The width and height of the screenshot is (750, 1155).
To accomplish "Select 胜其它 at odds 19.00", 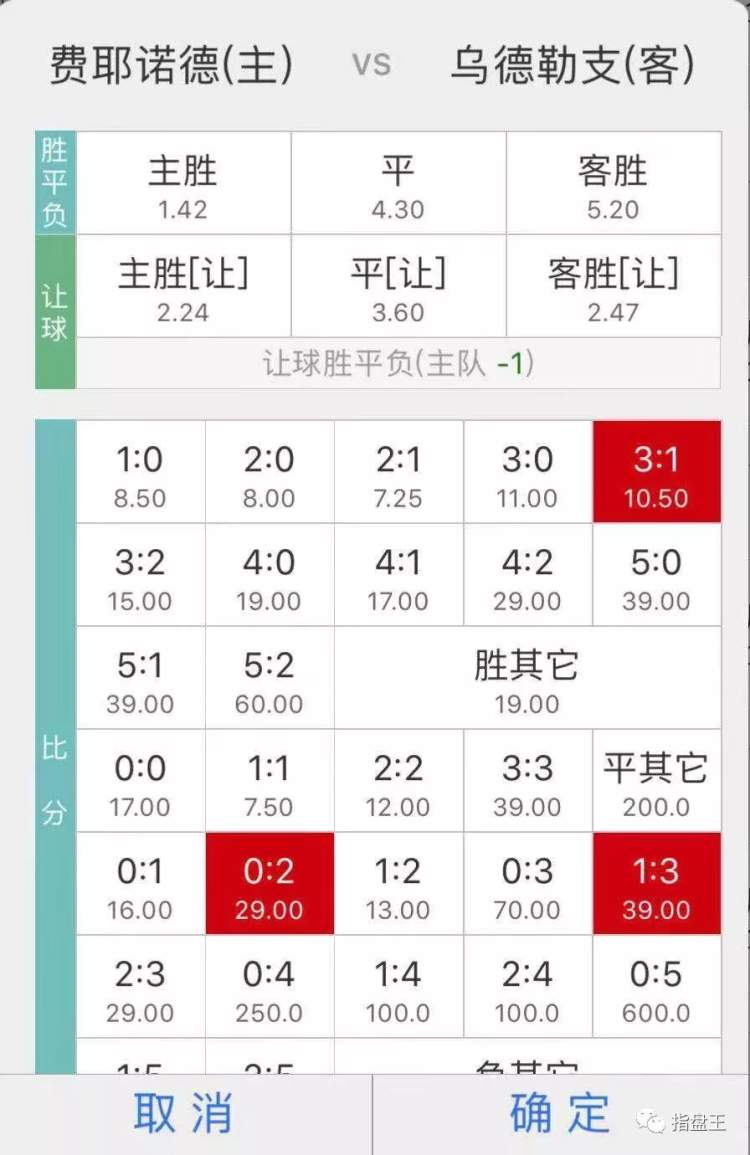I will [527, 679].
